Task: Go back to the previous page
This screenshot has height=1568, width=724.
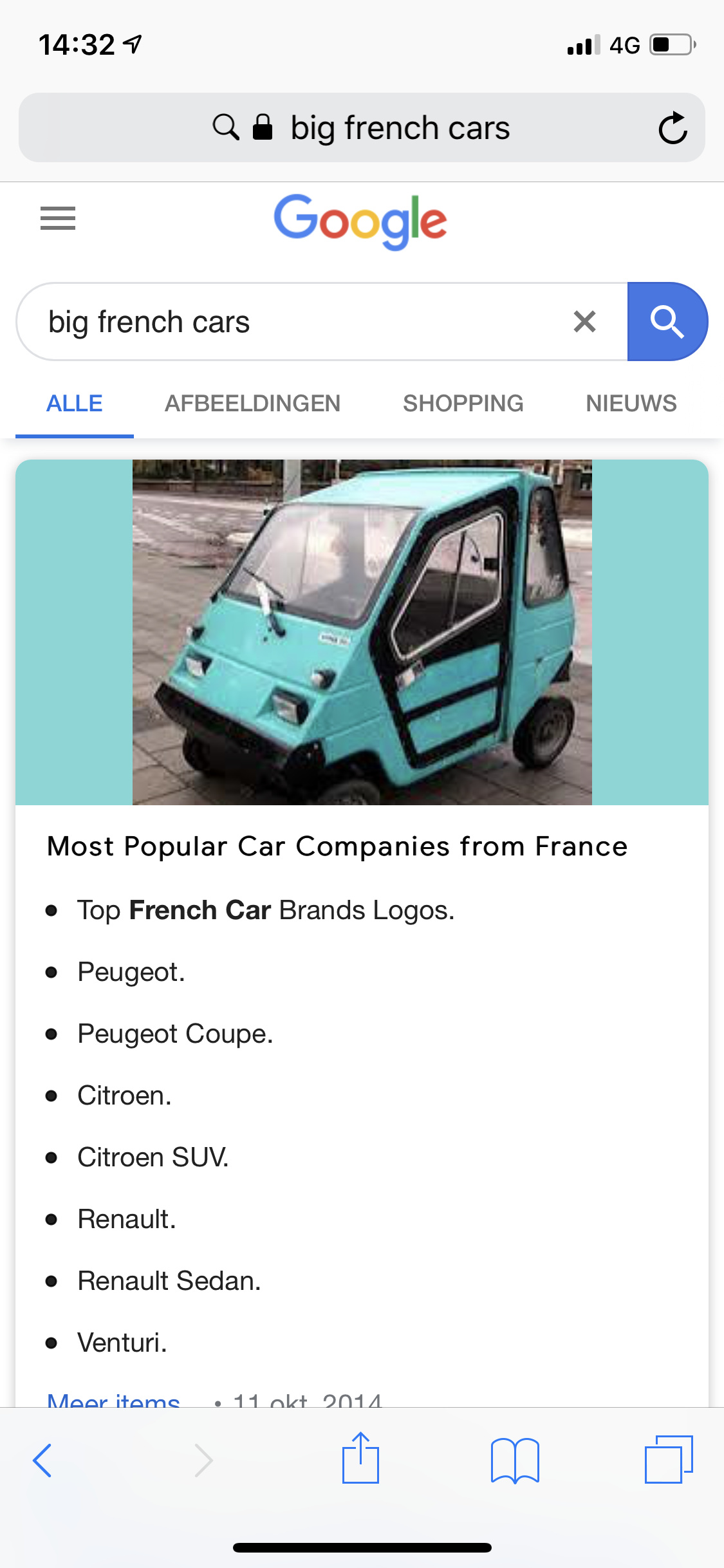Action: pyautogui.click(x=42, y=1459)
